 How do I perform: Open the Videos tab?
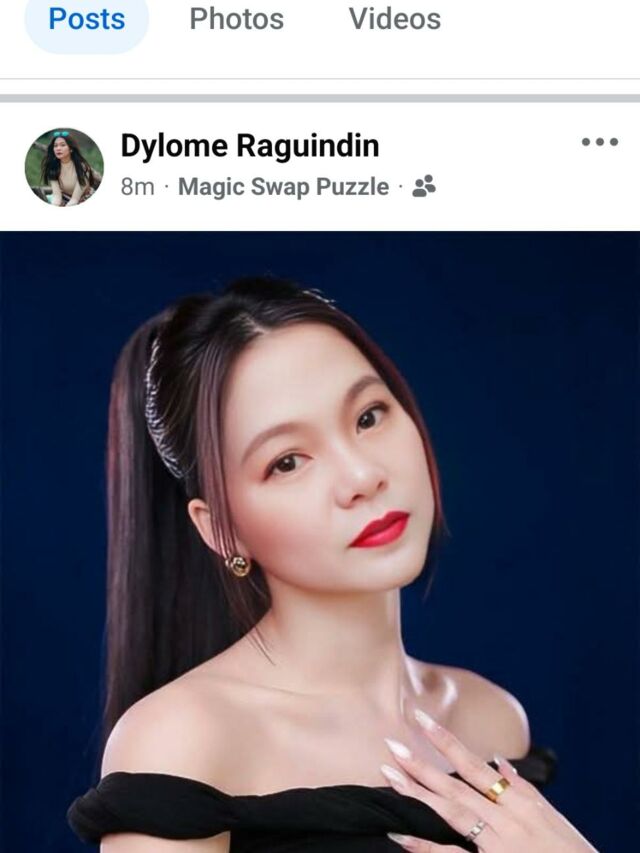(394, 20)
